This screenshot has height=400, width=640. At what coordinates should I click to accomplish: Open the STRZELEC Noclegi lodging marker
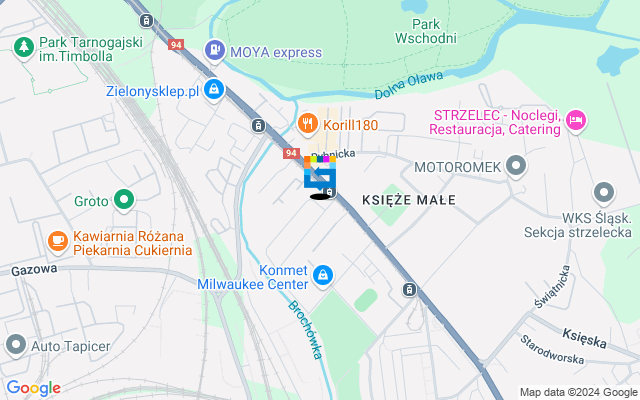click(575, 120)
